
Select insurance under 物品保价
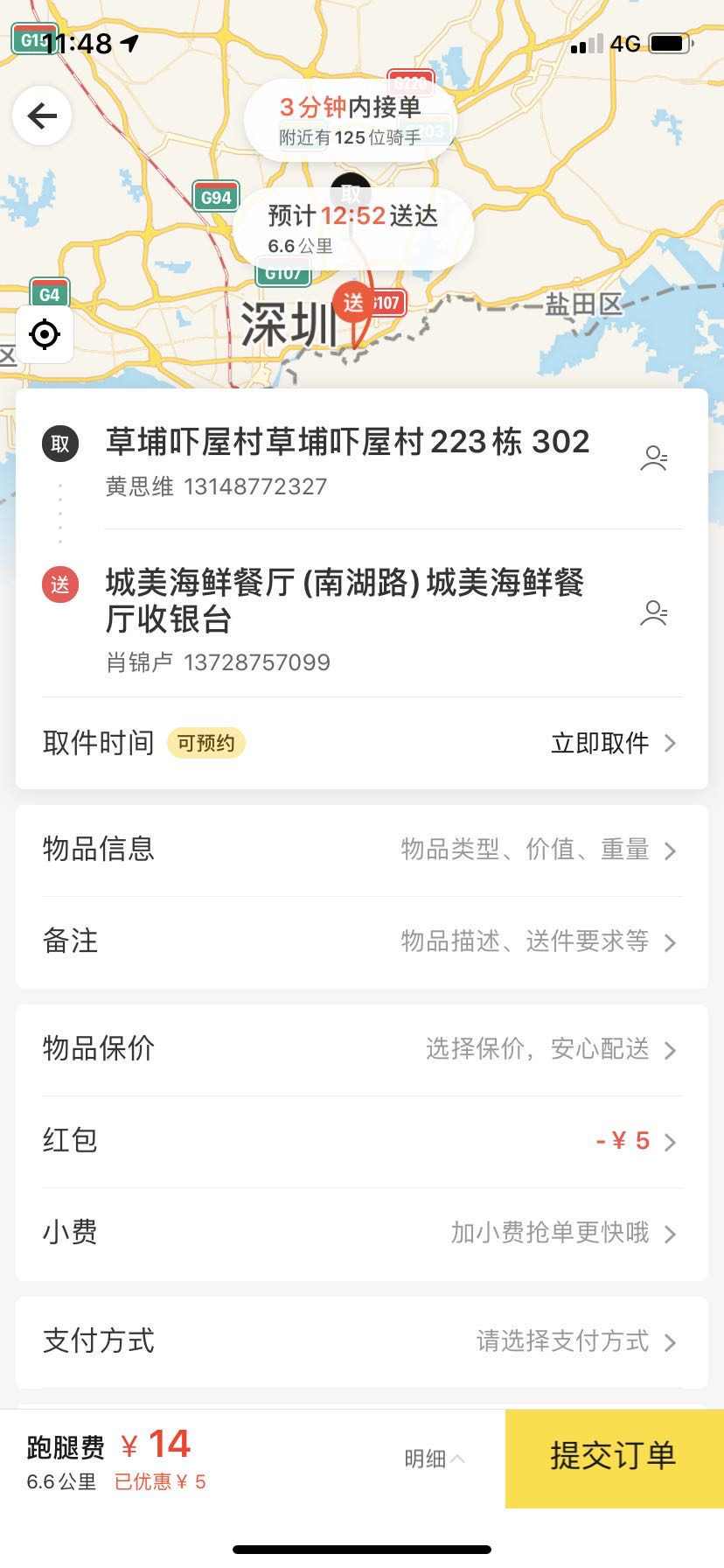coord(361,1048)
